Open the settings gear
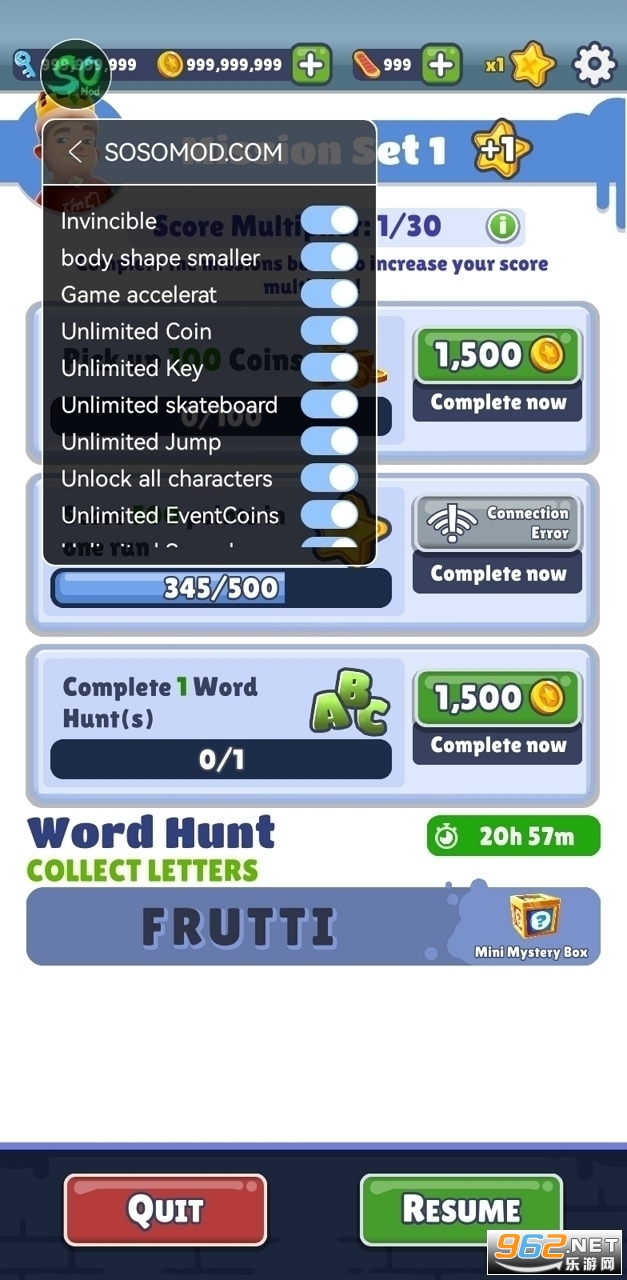 tap(593, 65)
